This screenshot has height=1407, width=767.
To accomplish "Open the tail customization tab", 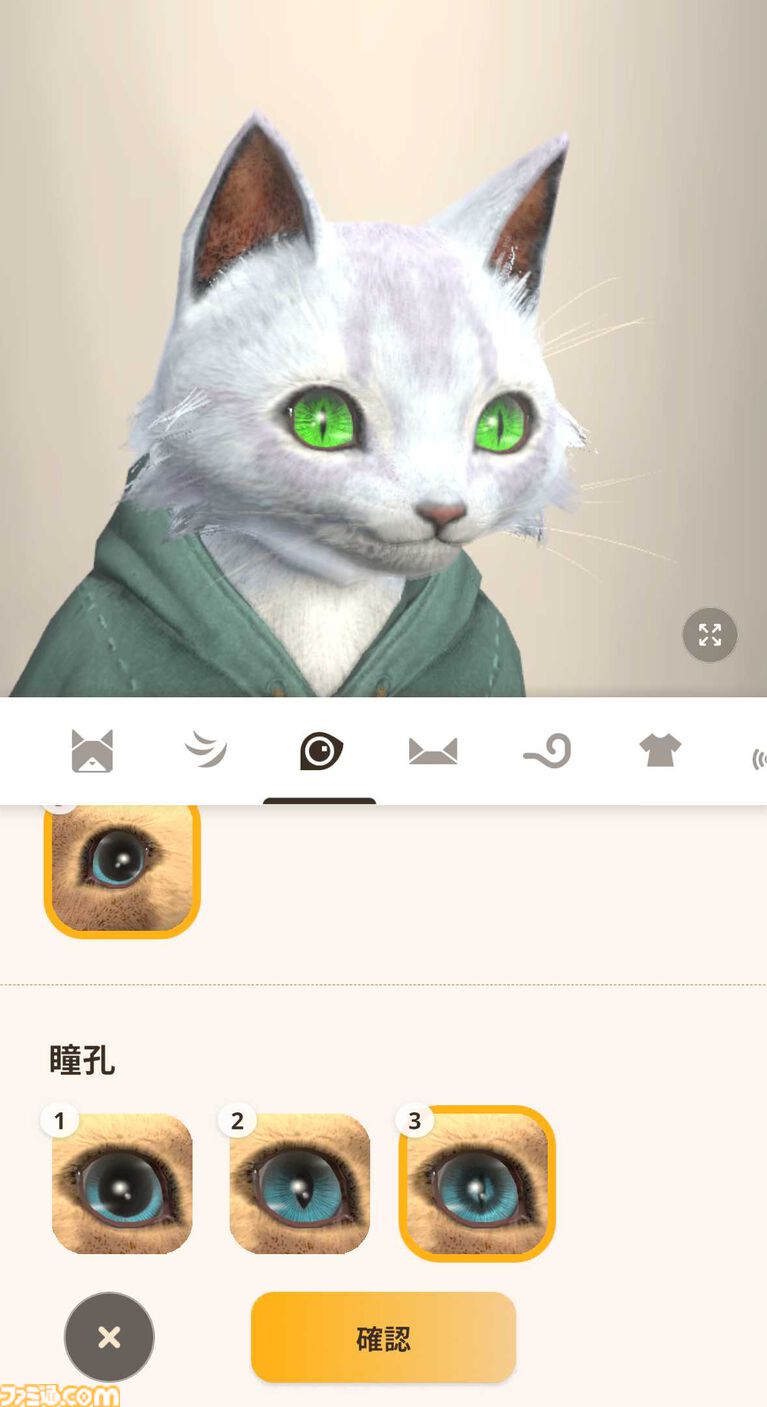I will (547, 751).
